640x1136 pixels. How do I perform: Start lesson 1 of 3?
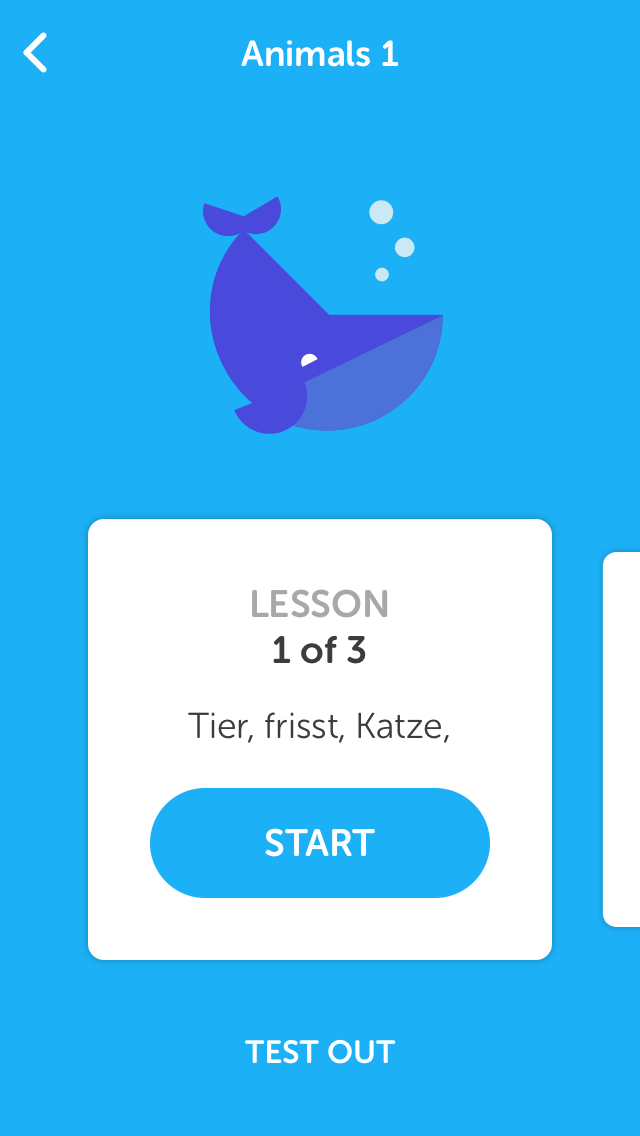pos(320,843)
